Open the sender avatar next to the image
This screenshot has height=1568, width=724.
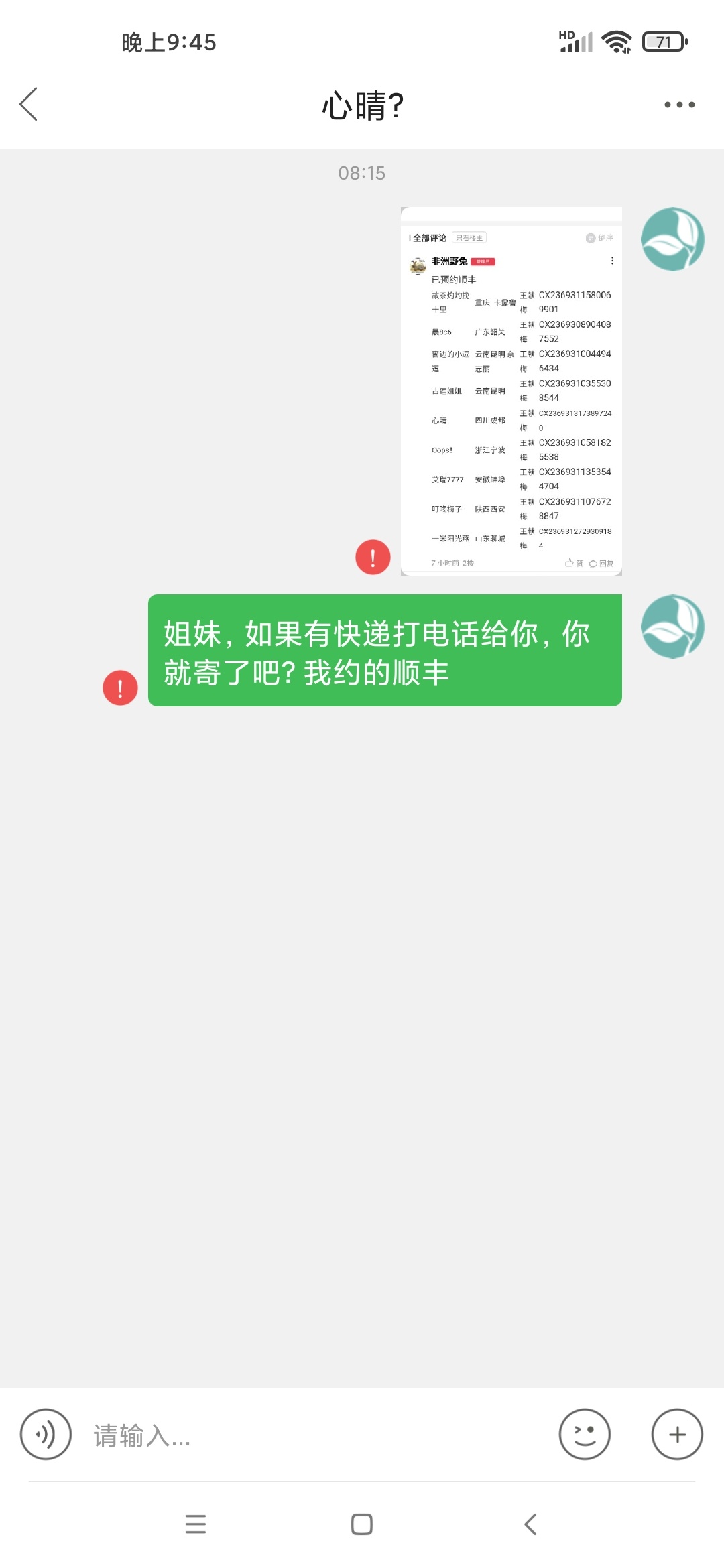coord(672,239)
